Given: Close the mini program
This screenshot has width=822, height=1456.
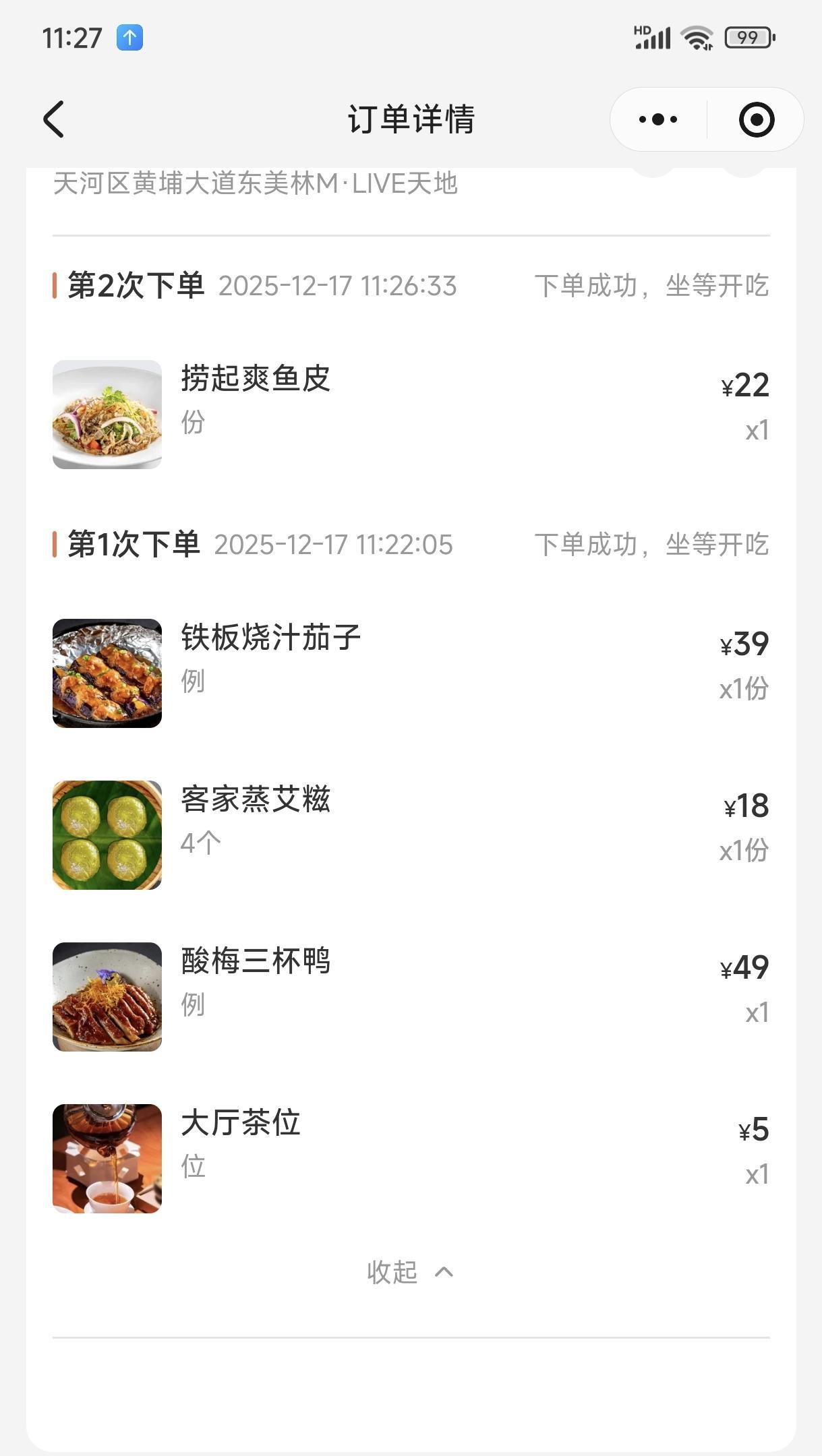Looking at the screenshot, I should click(x=756, y=120).
